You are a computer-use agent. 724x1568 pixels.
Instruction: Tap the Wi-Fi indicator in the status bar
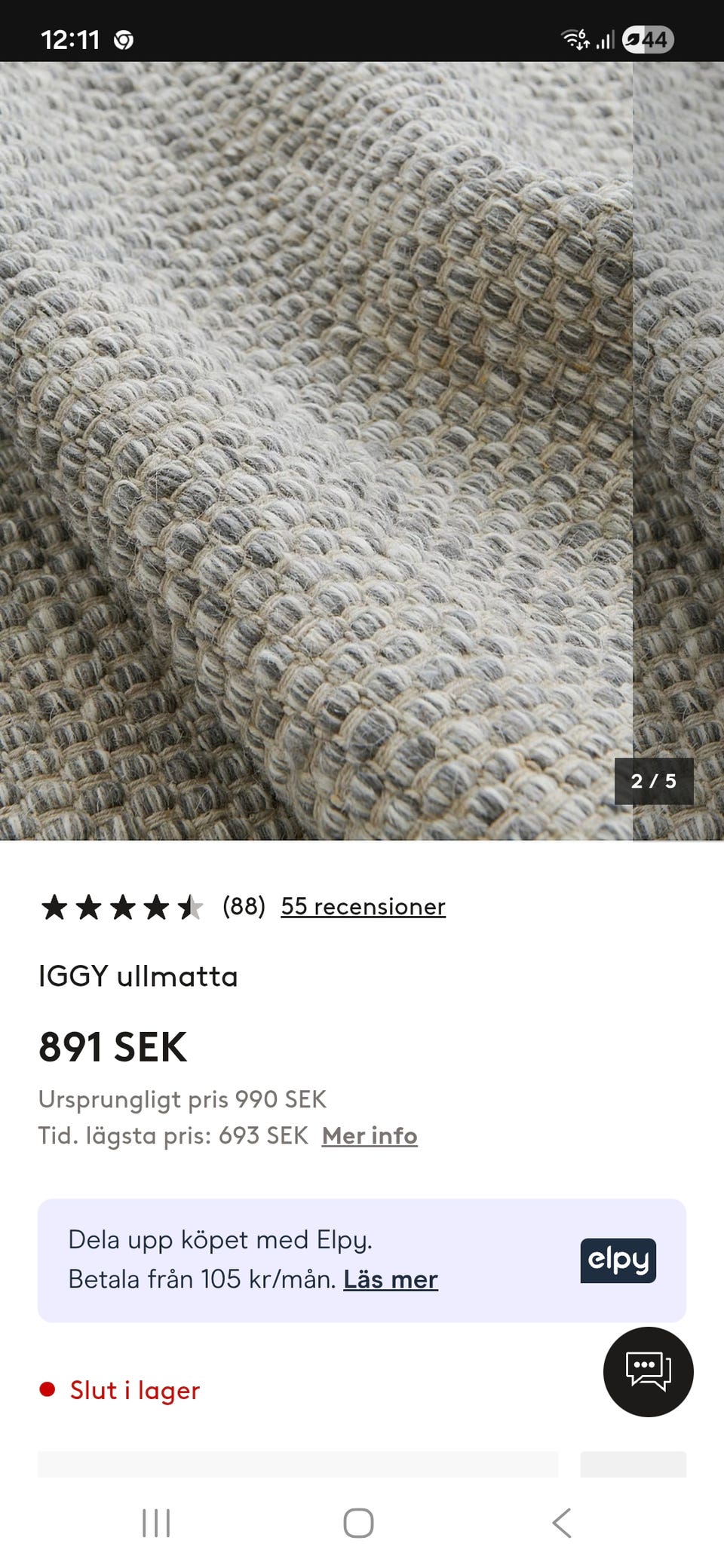pyautogui.click(x=575, y=38)
